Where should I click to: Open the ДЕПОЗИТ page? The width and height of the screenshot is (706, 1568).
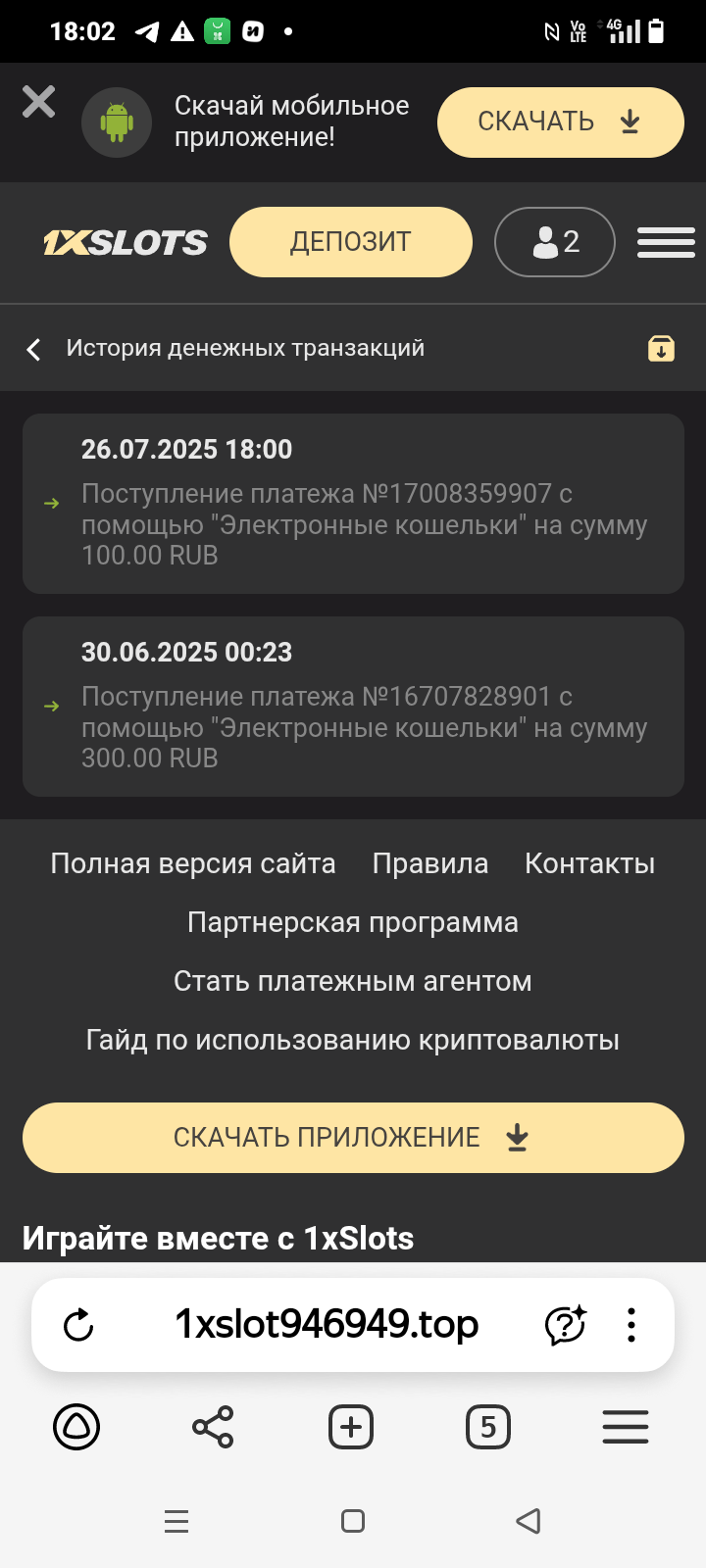point(350,242)
